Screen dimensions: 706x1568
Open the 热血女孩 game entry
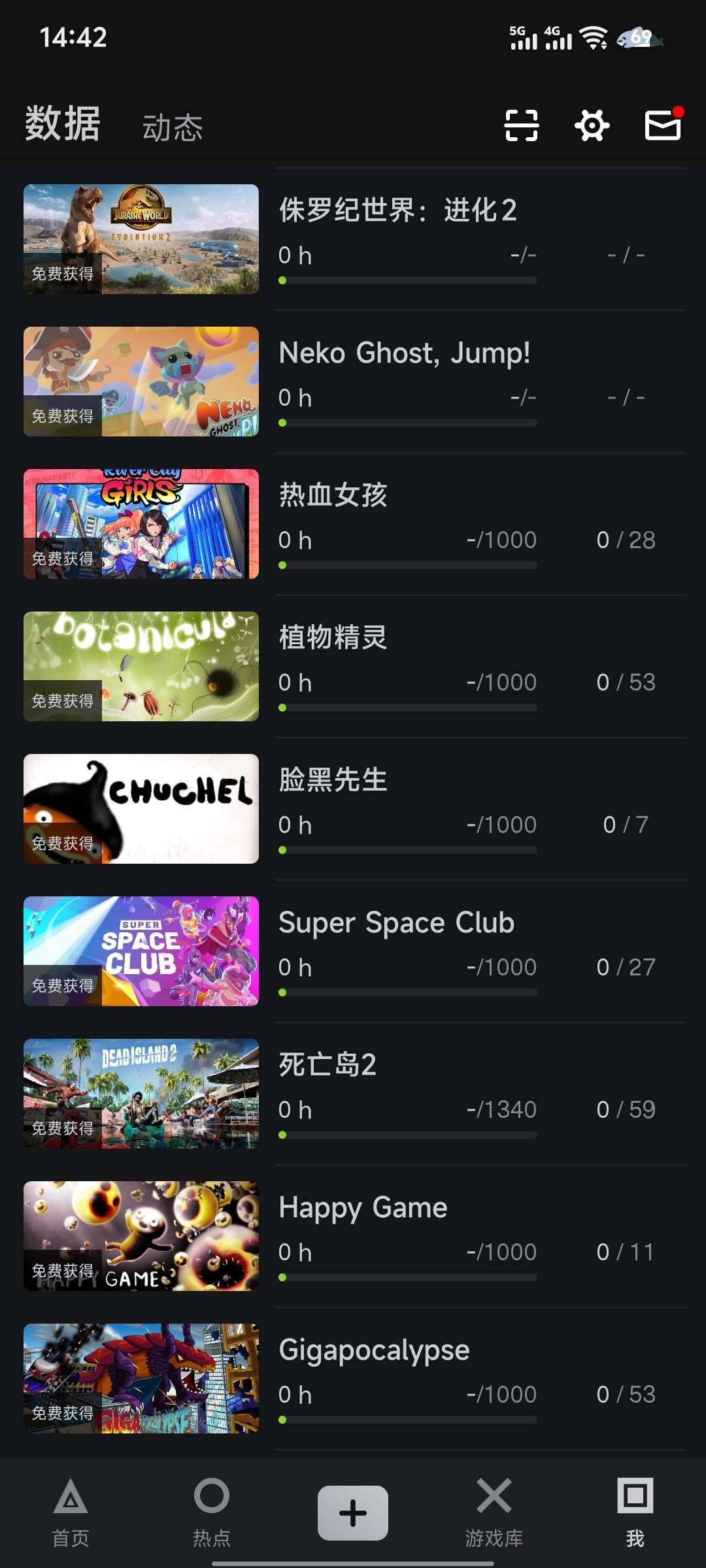(x=333, y=495)
